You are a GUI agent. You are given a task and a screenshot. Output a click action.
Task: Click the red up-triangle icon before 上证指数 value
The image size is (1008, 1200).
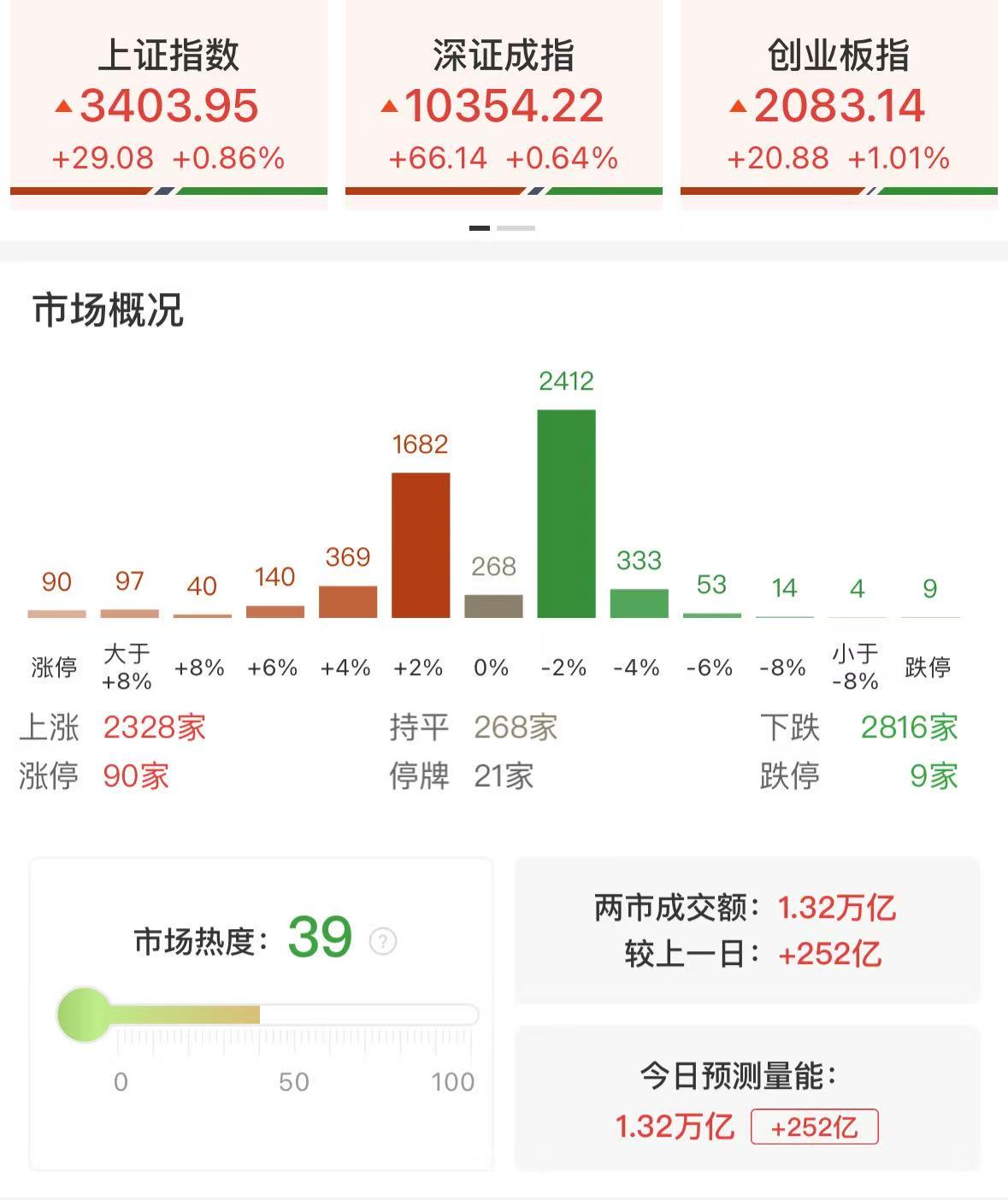(66, 108)
